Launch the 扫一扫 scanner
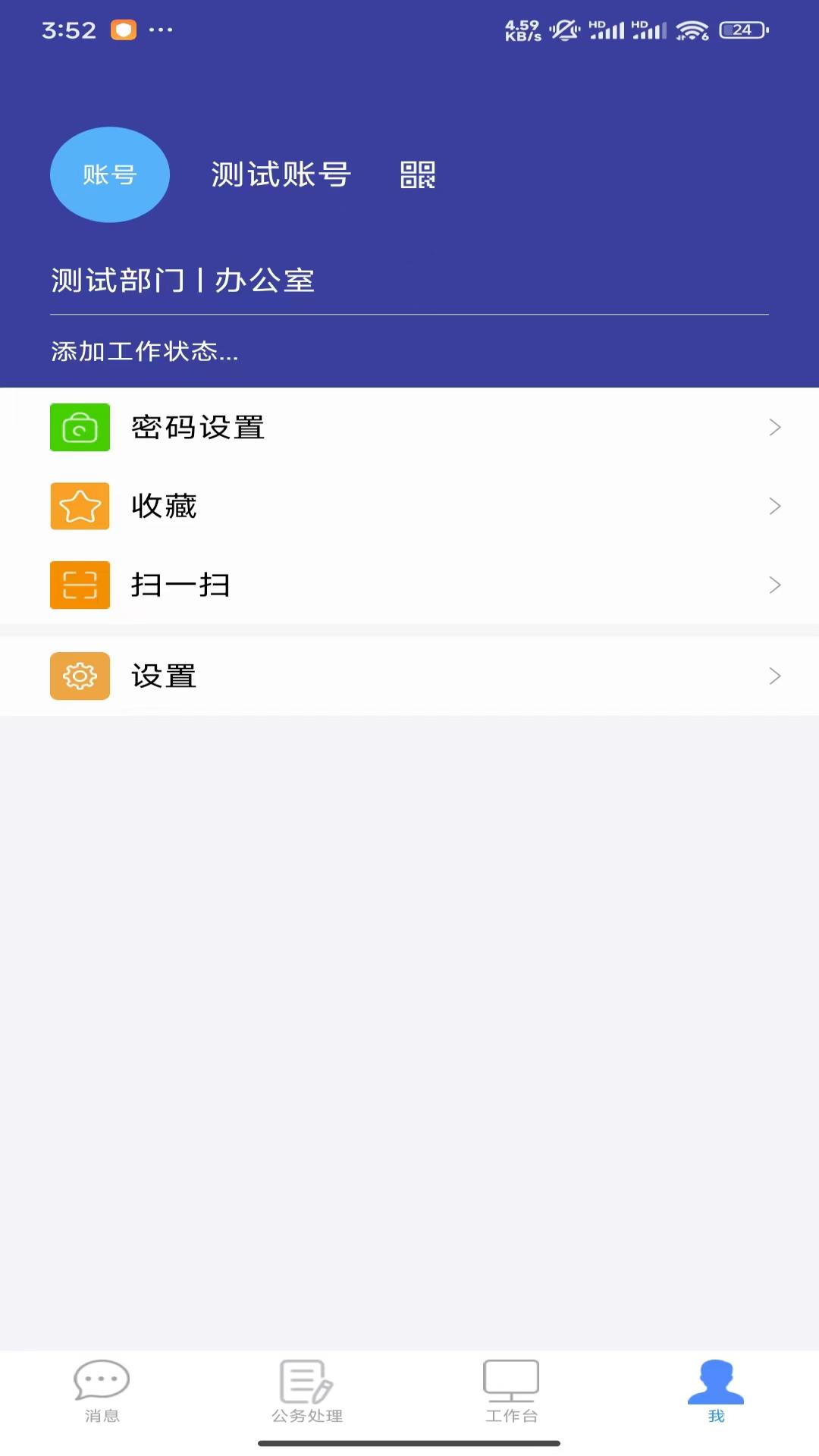 click(x=409, y=585)
